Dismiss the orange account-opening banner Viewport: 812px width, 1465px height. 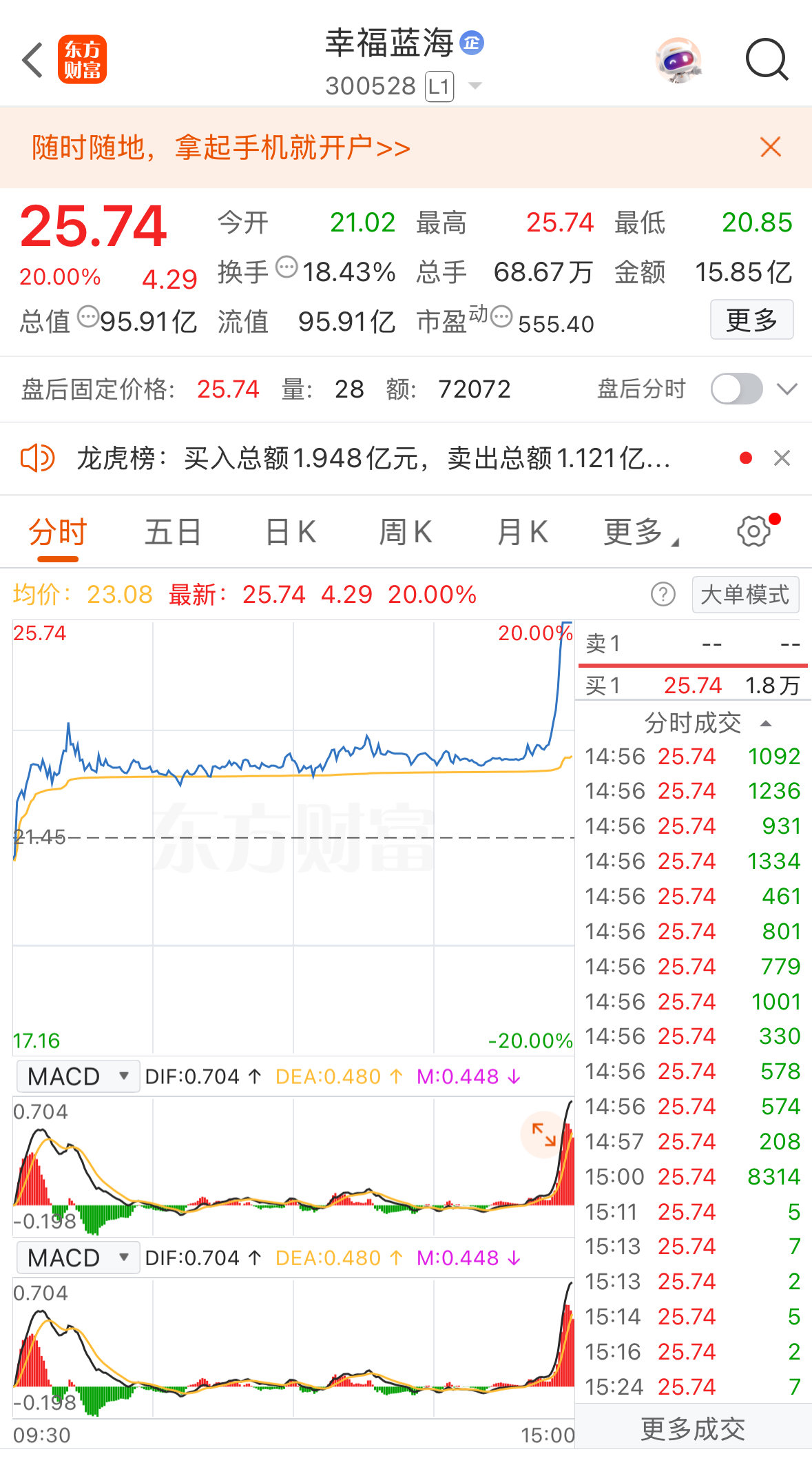(x=770, y=147)
